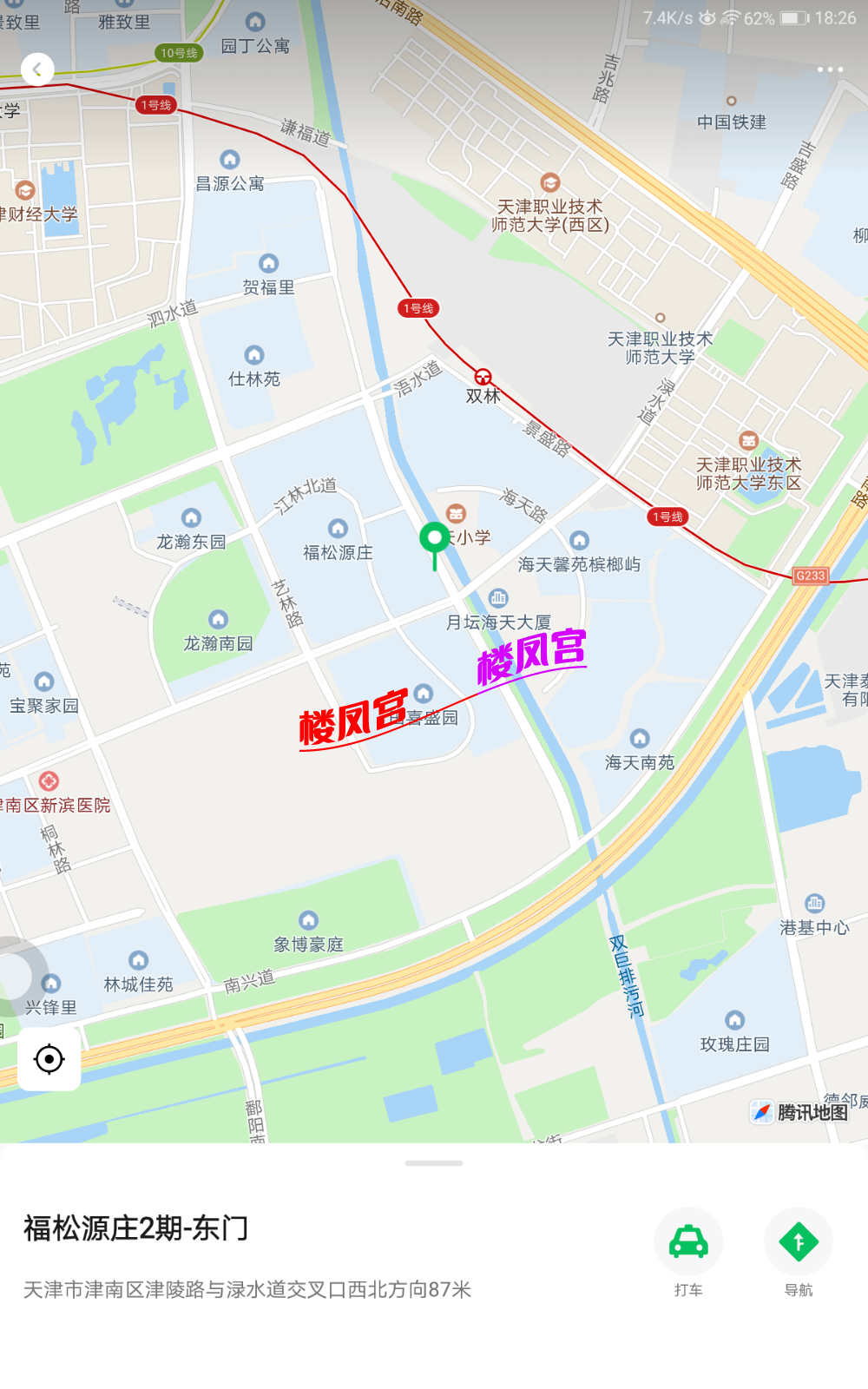Tap the 玫瑰庄园 location marker
This screenshot has height=1389, width=868.
point(735,1020)
